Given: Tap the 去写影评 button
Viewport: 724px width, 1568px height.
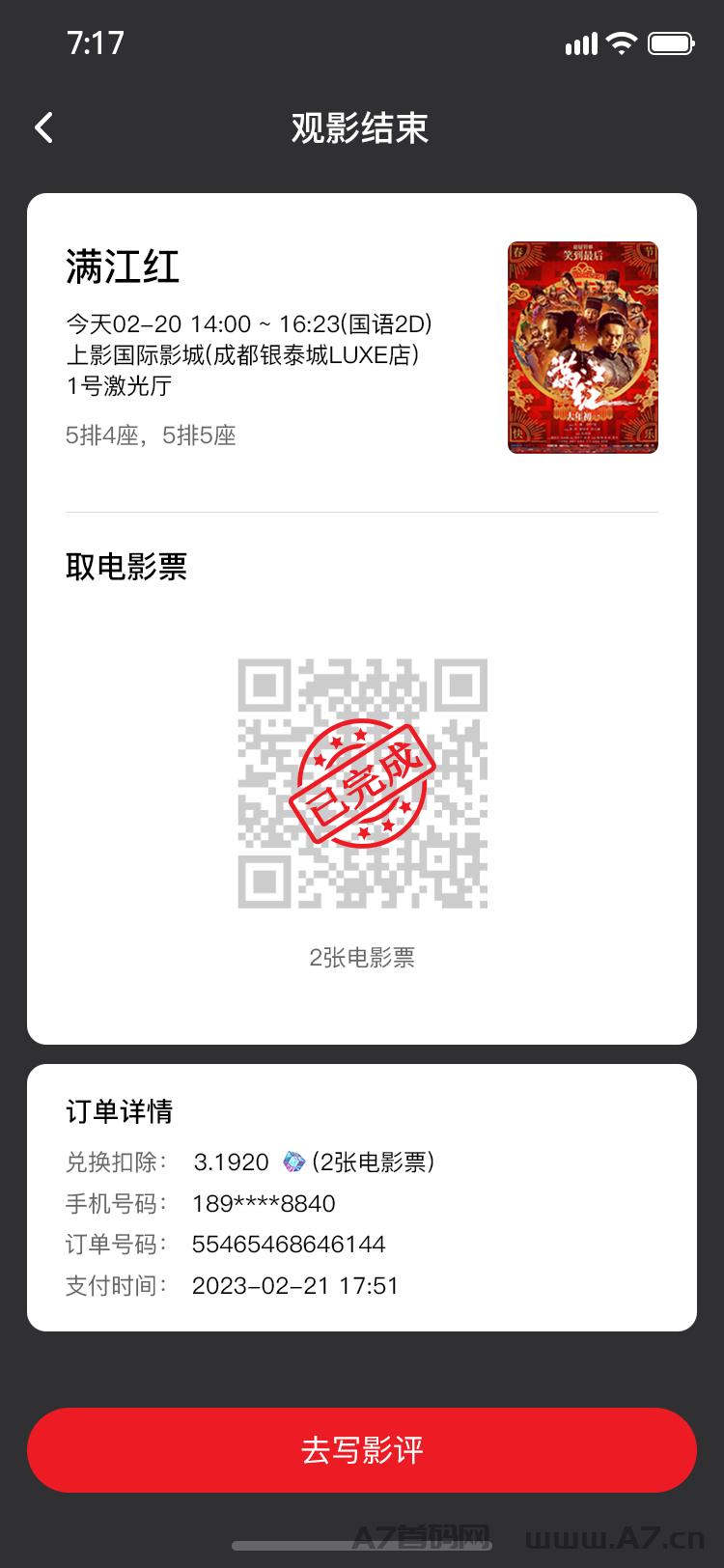Looking at the screenshot, I should click(362, 1449).
